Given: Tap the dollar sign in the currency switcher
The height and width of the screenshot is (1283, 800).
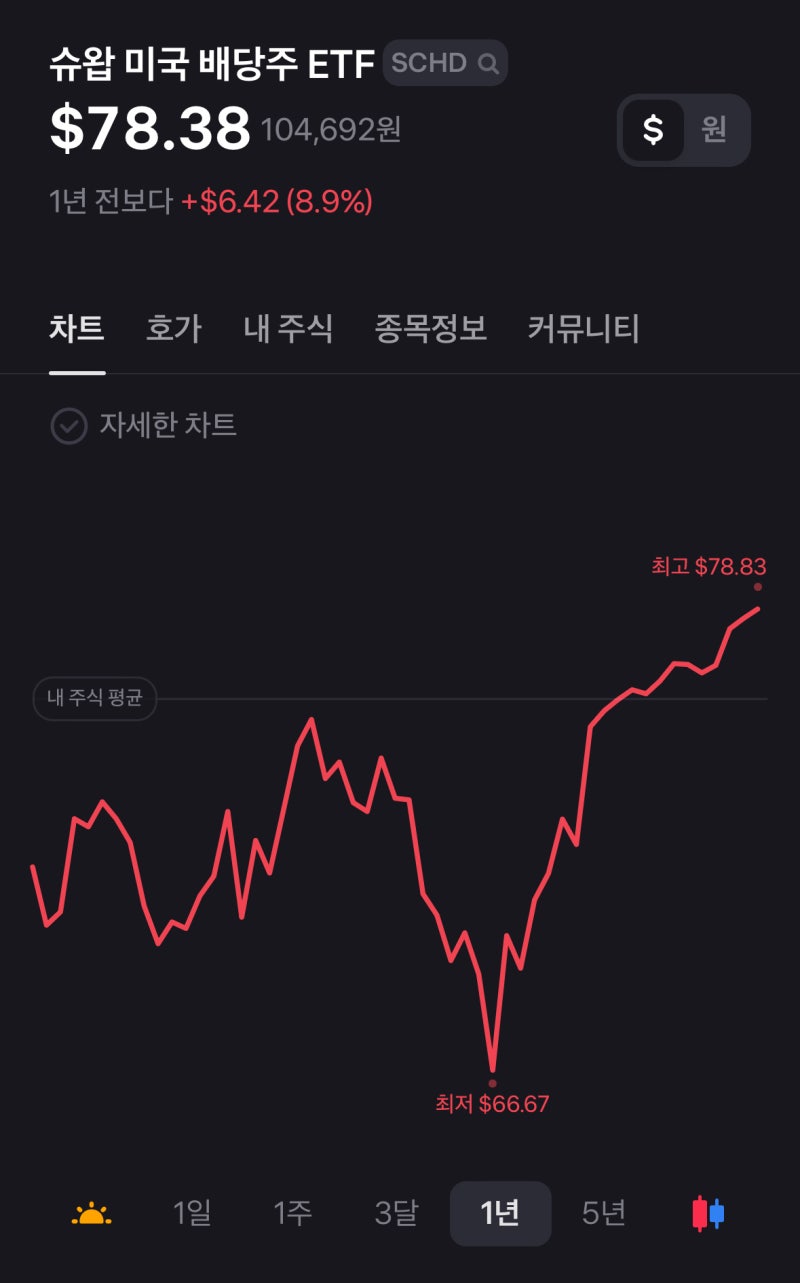Looking at the screenshot, I should click(655, 129).
